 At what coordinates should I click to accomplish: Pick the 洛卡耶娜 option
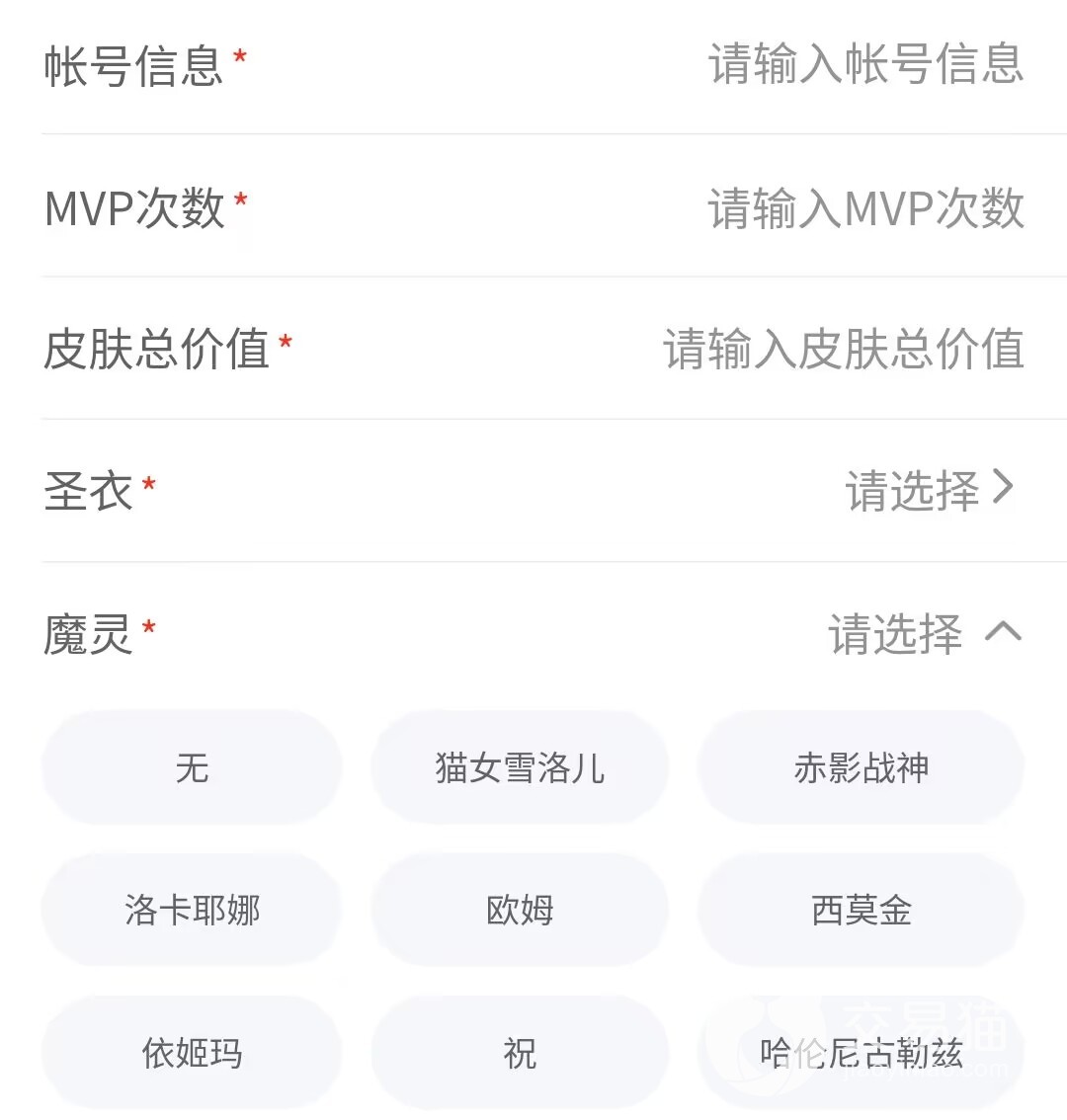(192, 910)
